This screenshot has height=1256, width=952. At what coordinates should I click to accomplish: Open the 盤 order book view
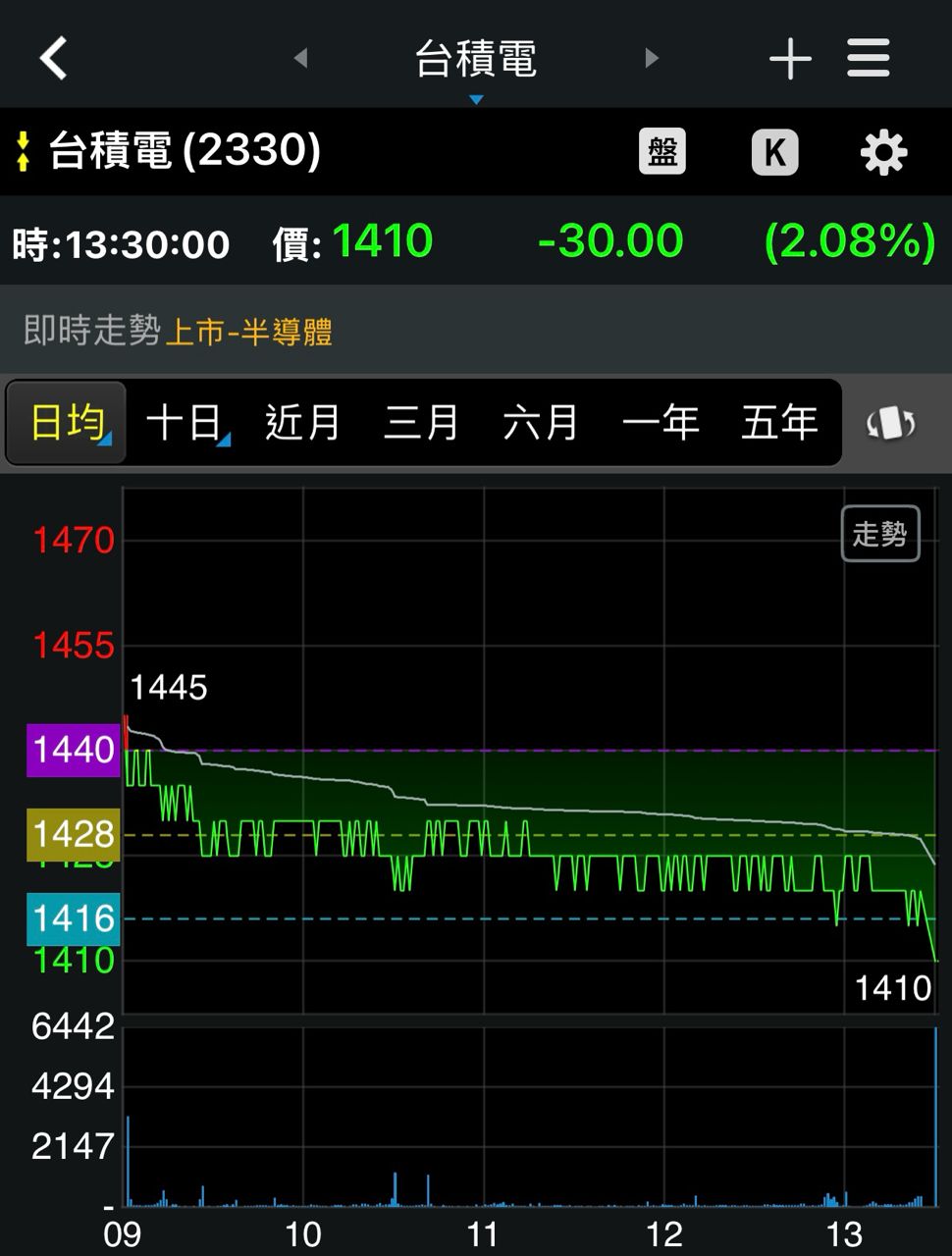[x=662, y=152]
